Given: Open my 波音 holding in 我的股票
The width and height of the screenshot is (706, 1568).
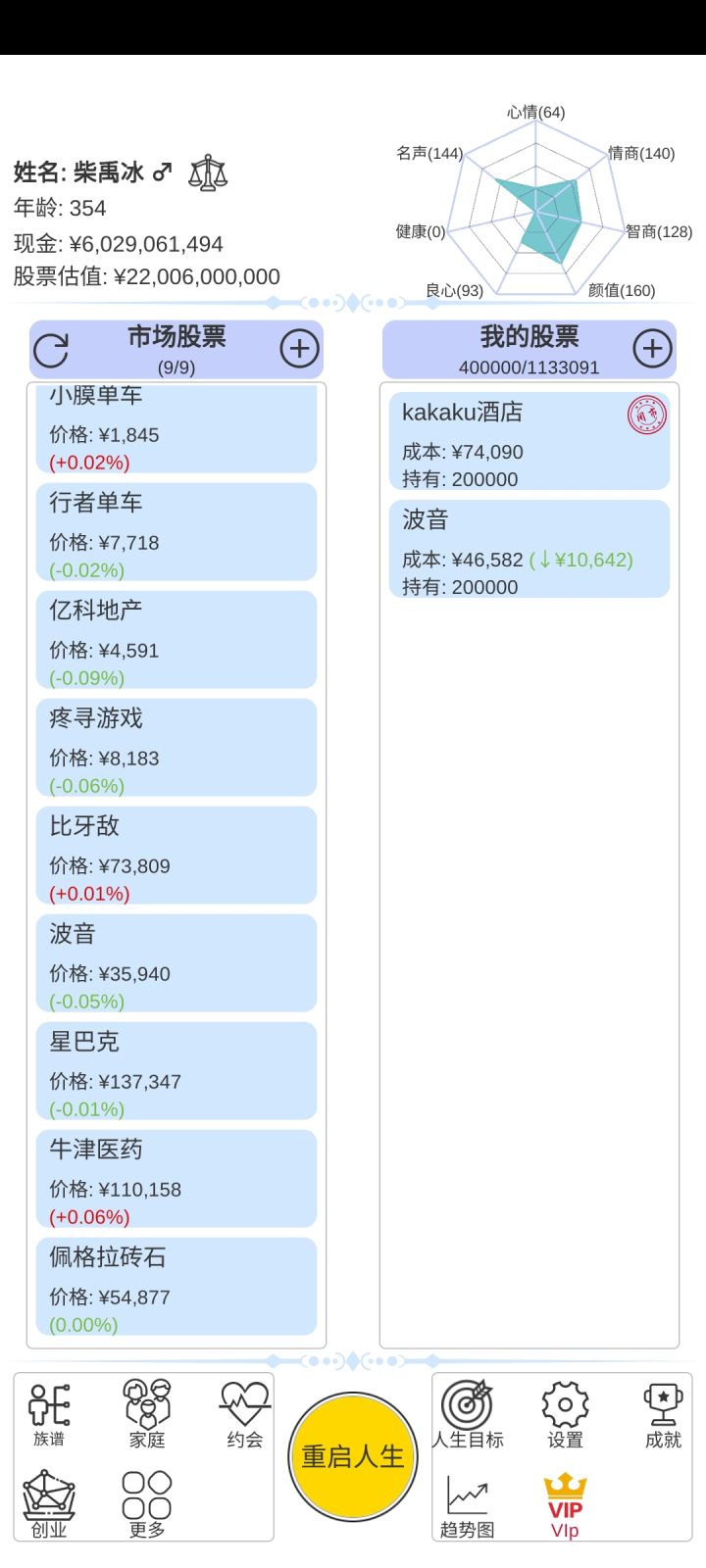Looking at the screenshot, I should pos(529,549).
